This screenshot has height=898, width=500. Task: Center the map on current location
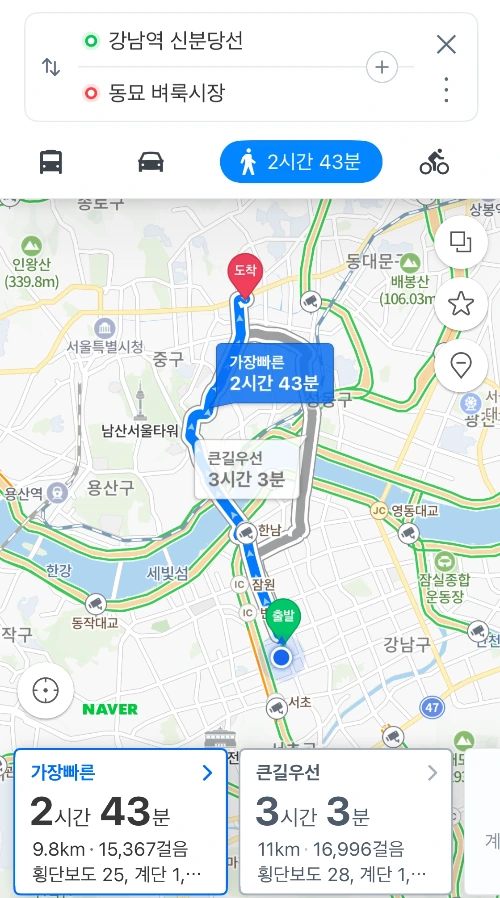pos(46,690)
